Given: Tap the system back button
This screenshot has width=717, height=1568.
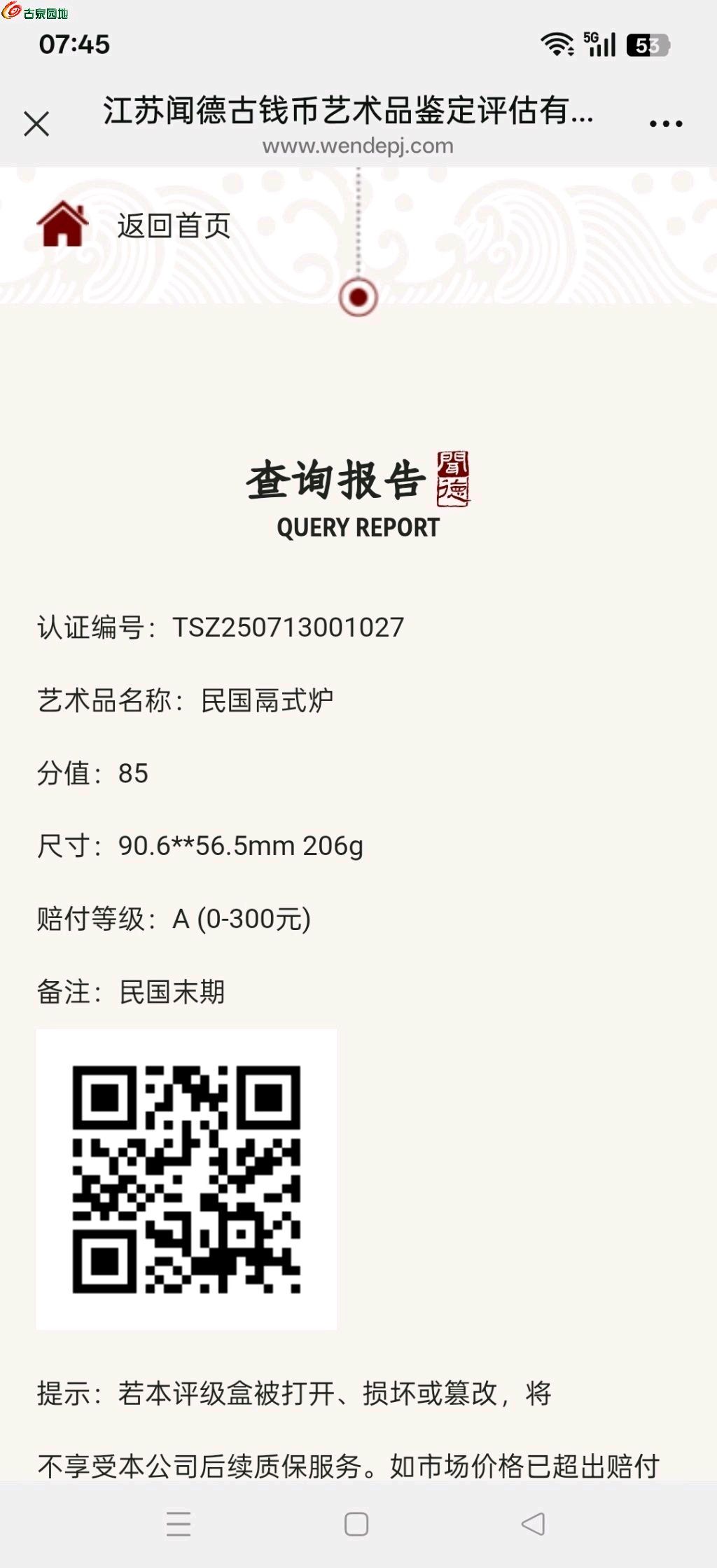Looking at the screenshot, I should [534, 1524].
